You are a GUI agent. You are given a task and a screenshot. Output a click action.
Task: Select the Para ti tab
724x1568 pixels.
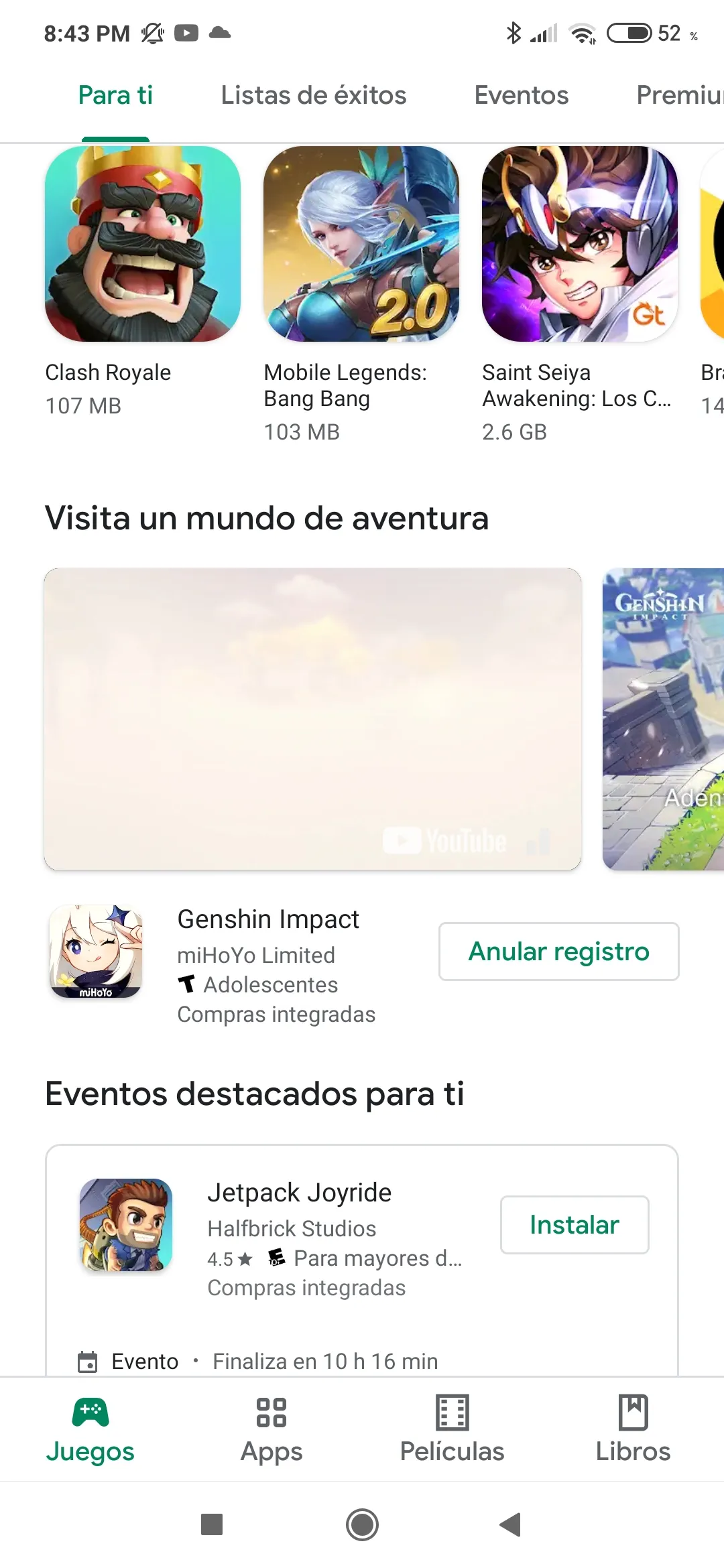[115, 95]
